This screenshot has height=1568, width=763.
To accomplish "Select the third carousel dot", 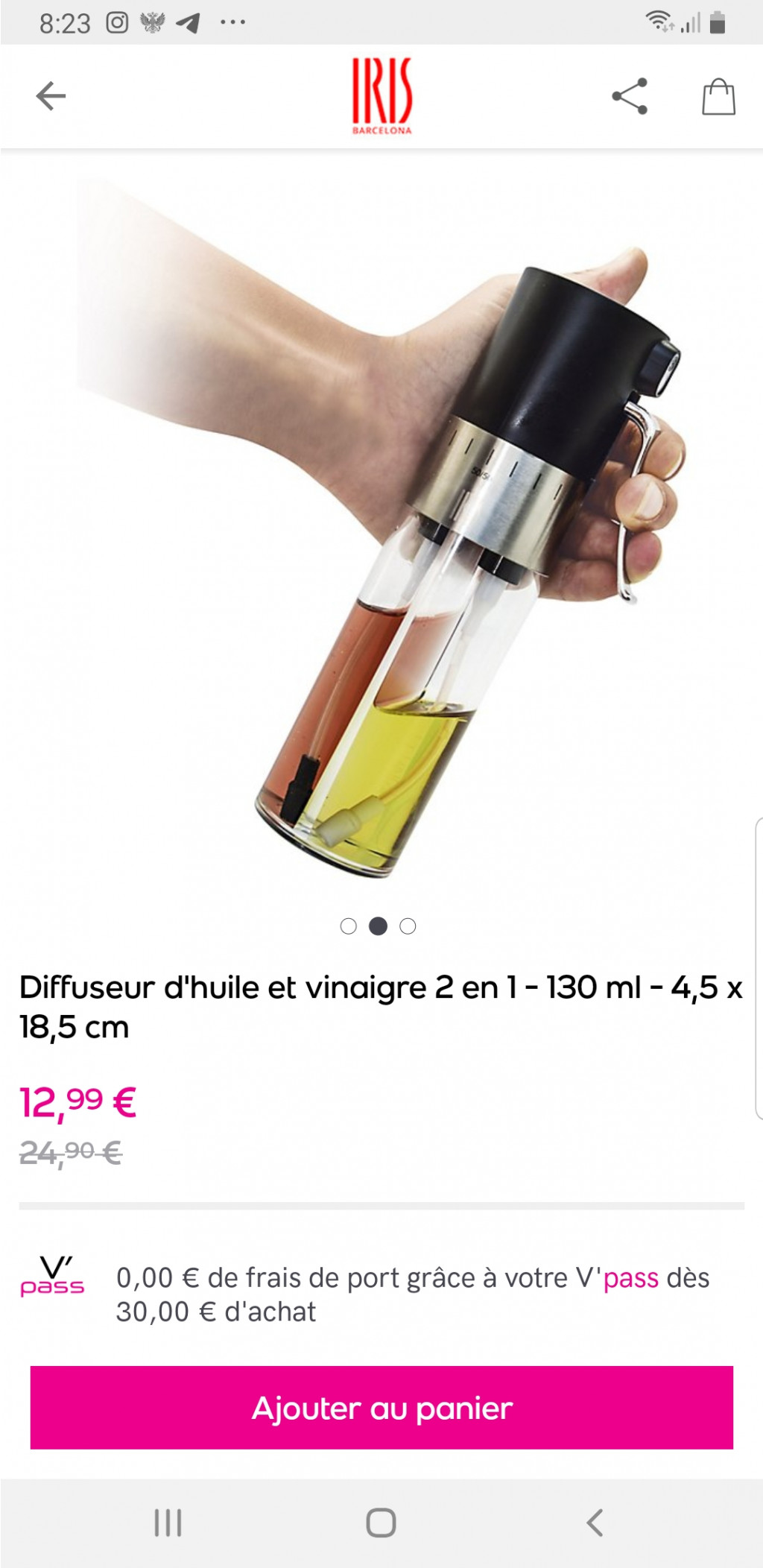I will click(x=407, y=926).
